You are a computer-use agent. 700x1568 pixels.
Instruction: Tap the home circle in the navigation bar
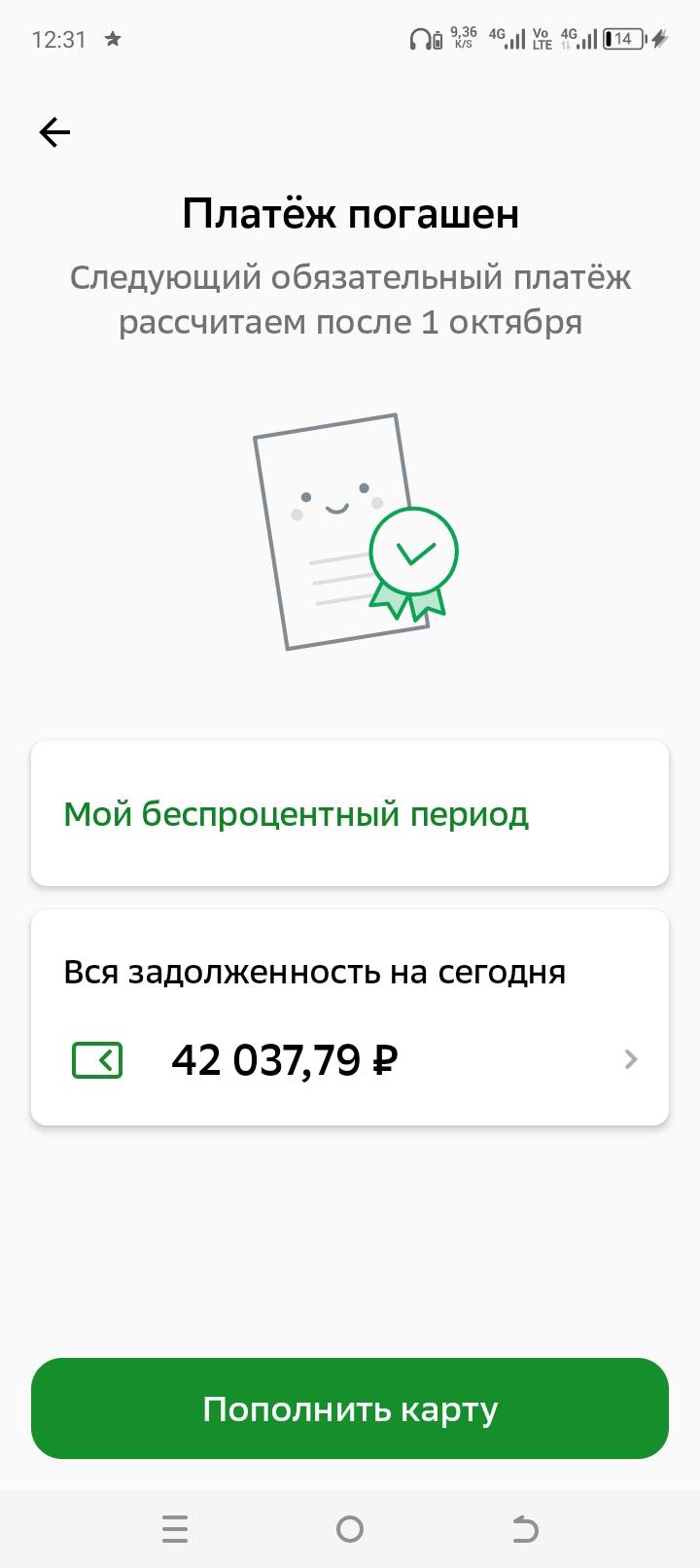[349, 1528]
